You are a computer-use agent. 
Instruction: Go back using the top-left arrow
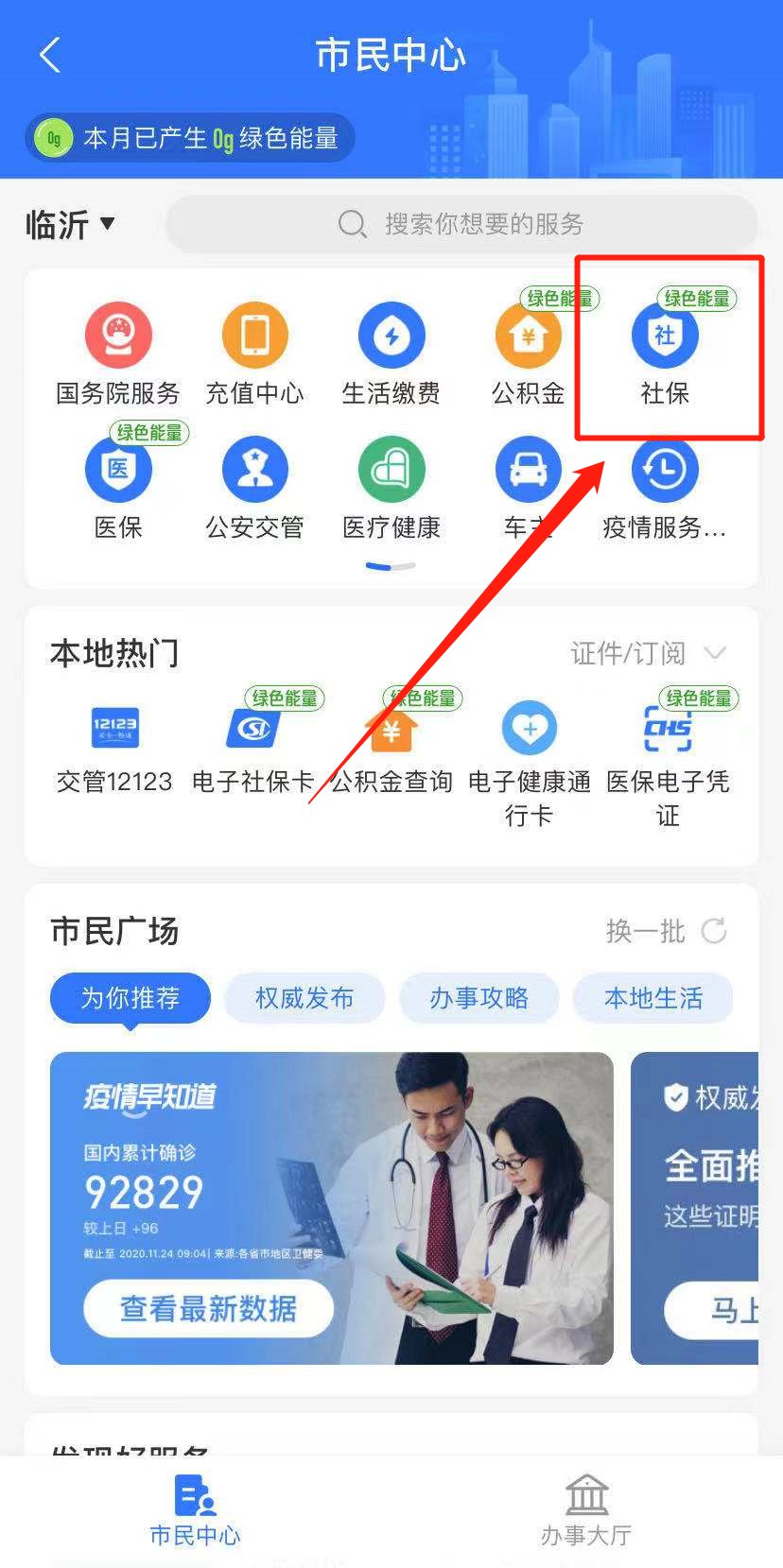tap(50, 56)
